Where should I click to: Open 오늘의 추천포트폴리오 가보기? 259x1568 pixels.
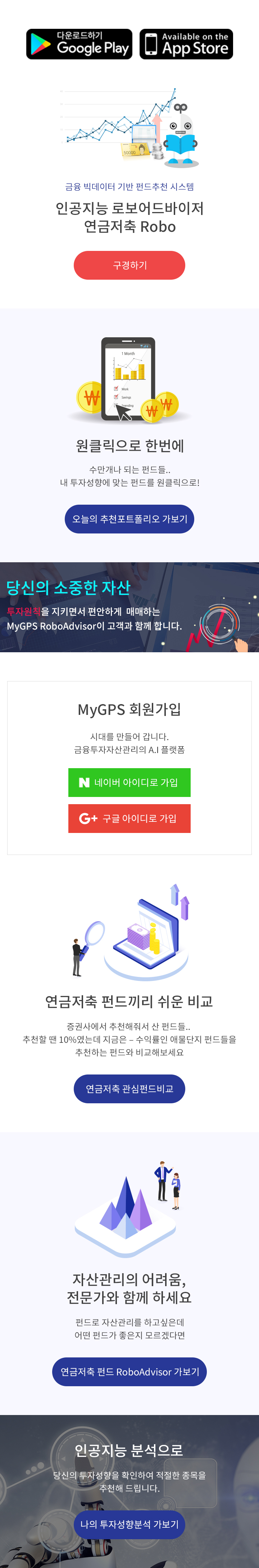[x=129, y=519]
